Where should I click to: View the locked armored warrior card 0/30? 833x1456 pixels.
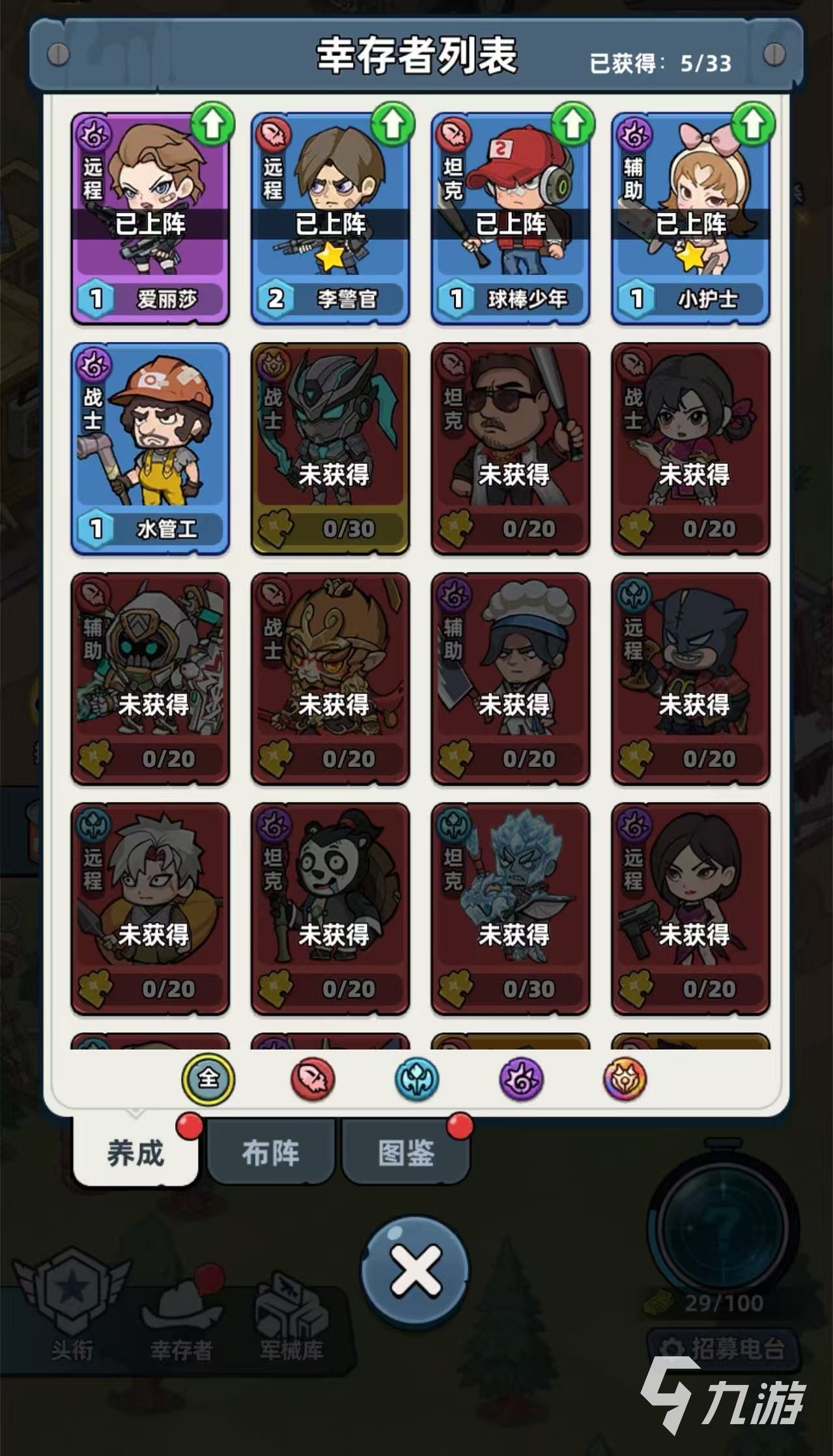pos(330,450)
